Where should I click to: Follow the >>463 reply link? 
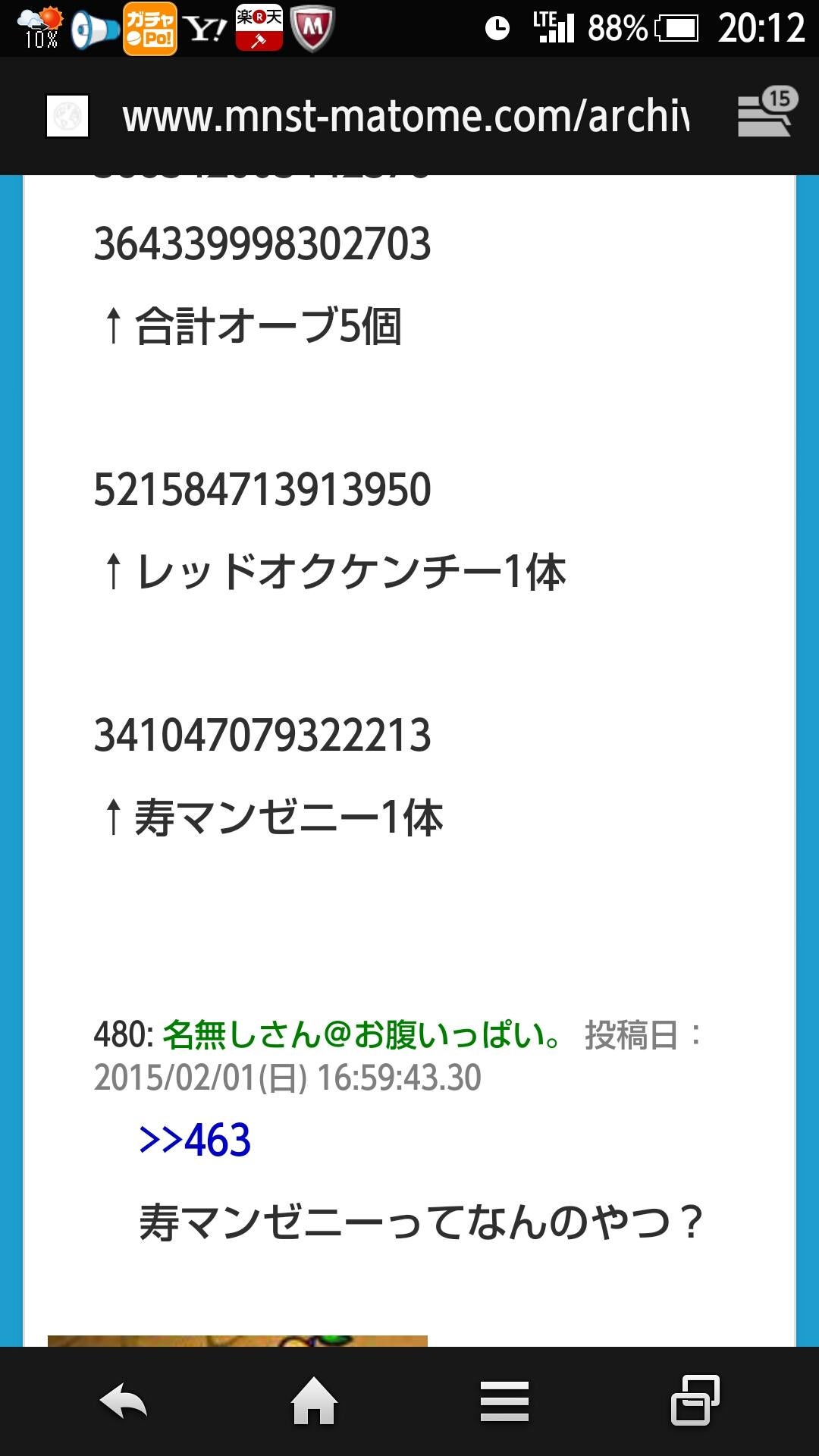click(x=195, y=1140)
